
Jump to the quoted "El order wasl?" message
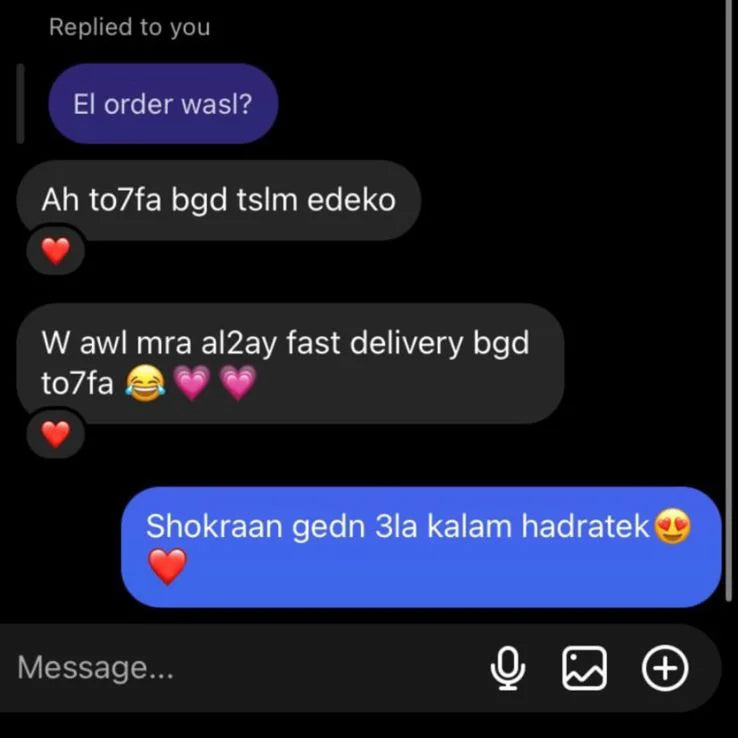tap(163, 104)
